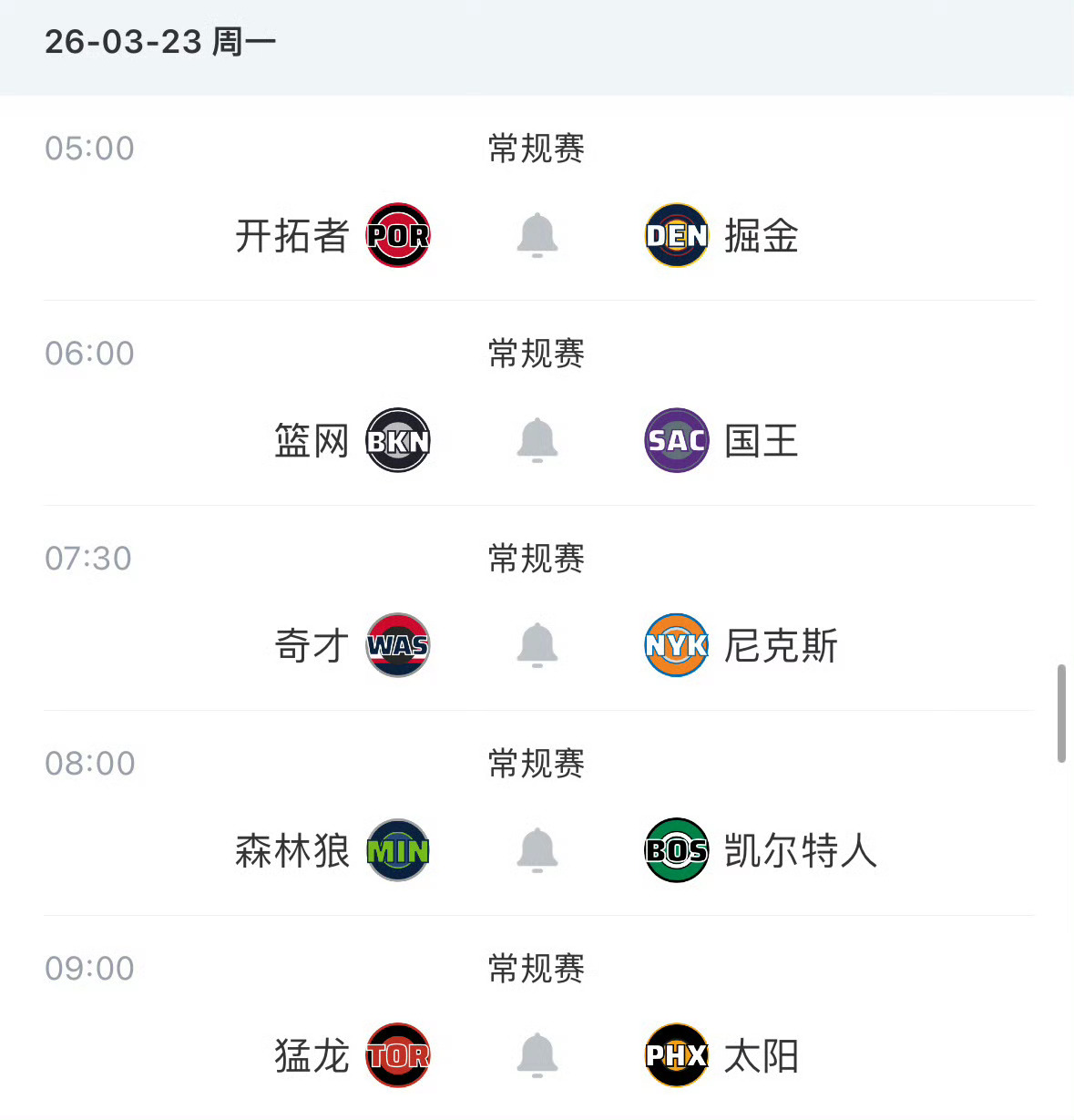
Task: Open the Timberwolves MIN team logo
Action: pos(399,850)
